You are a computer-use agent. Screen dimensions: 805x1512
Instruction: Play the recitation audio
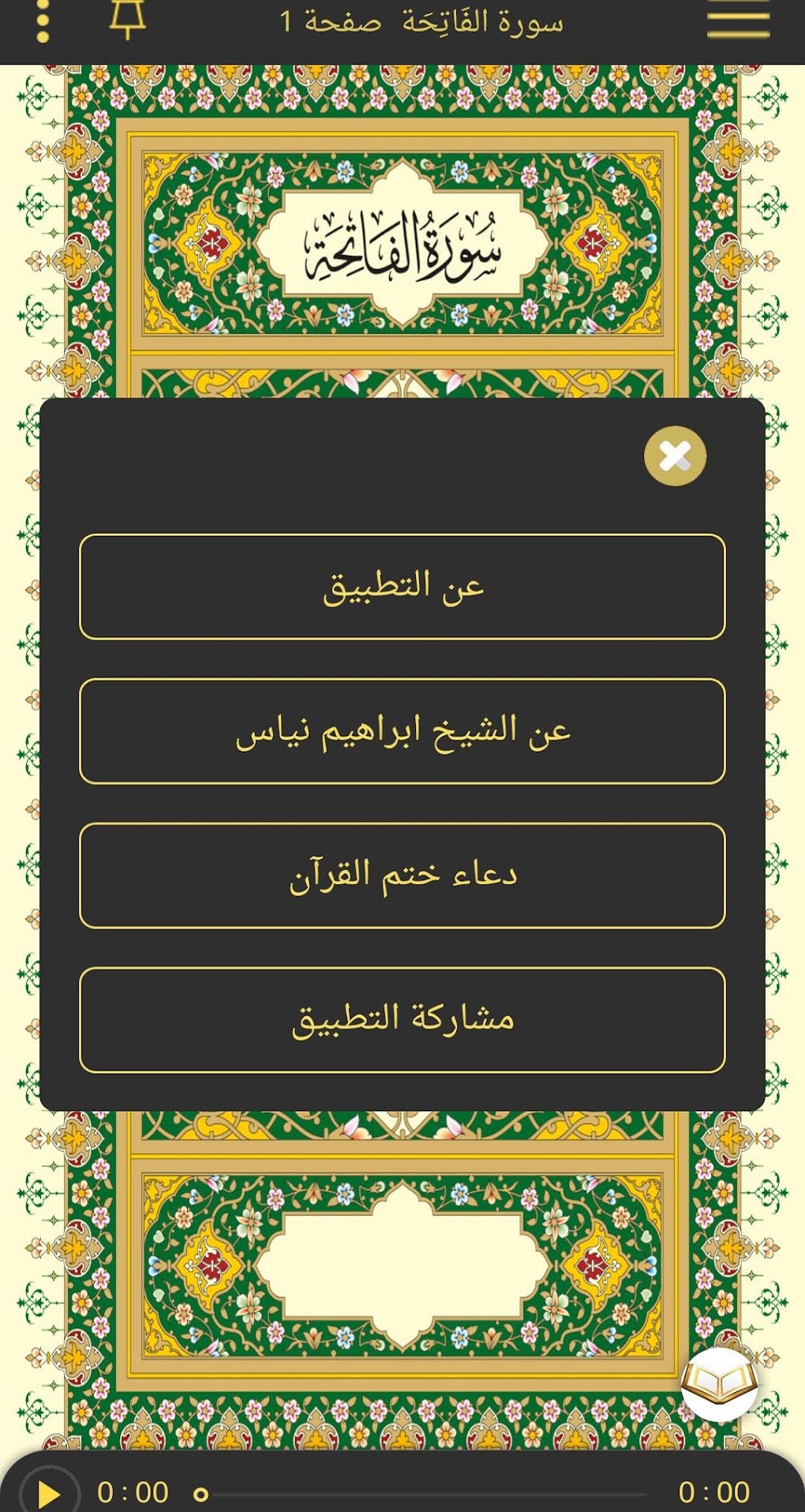coord(48,1492)
